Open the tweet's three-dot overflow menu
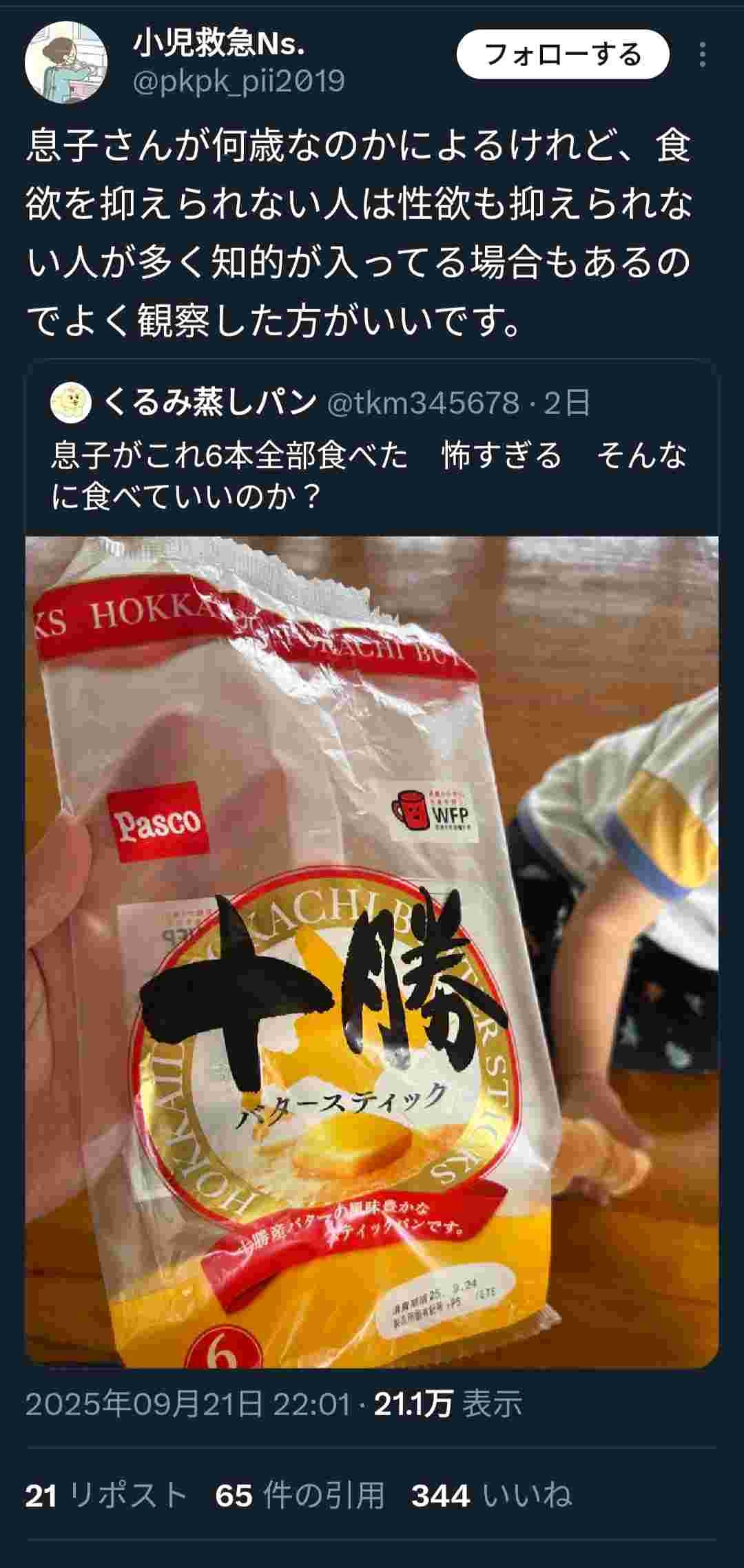The height and width of the screenshot is (1568, 744). pyautogui.click(x=703, y=55)
